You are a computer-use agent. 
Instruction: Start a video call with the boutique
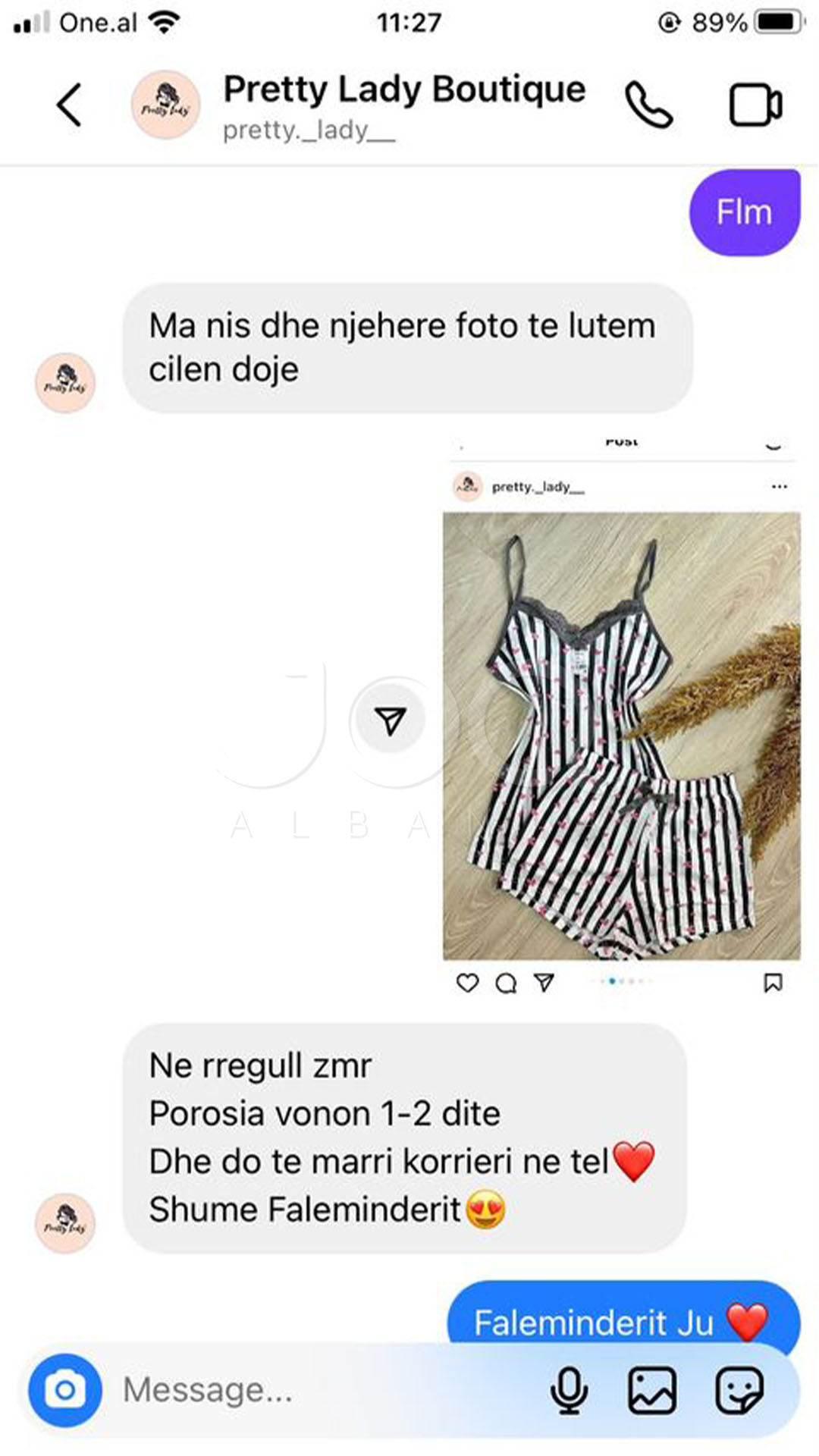point(755,105)
